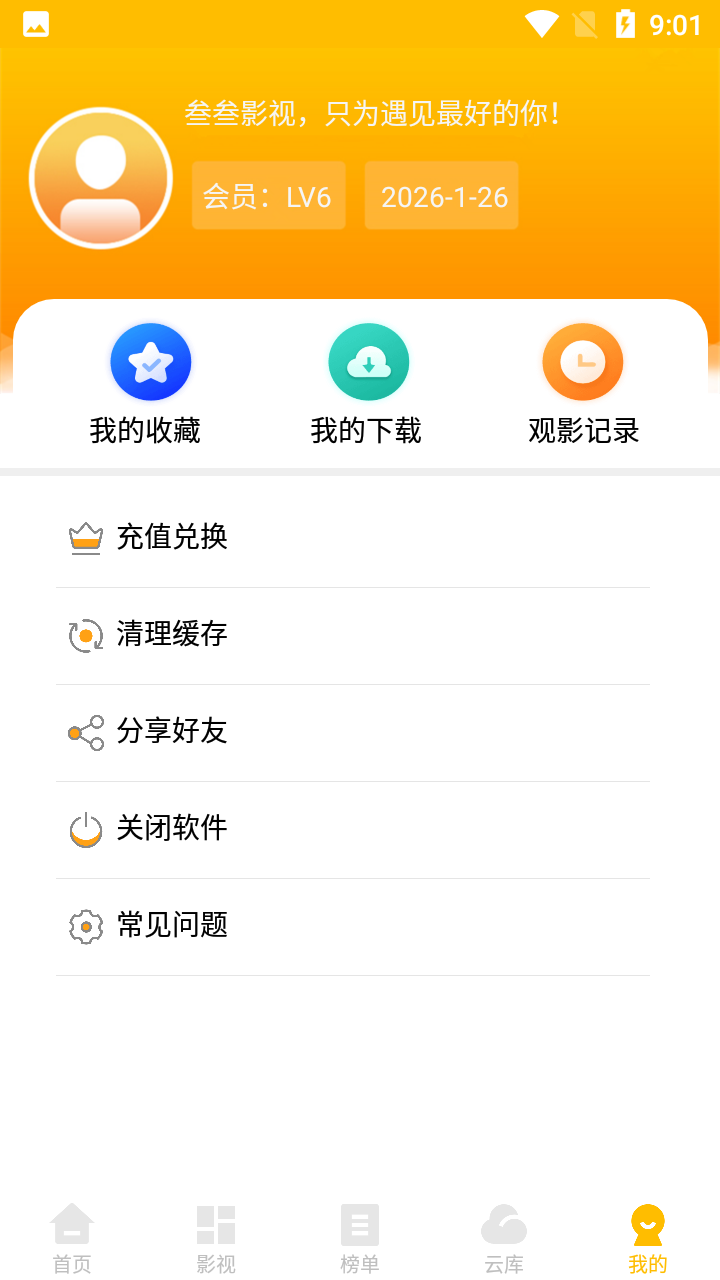The height and width of the screenshot is (1280, 720).
Task: Open 我的收藏 favorites icon
Action: pos(151,362)
